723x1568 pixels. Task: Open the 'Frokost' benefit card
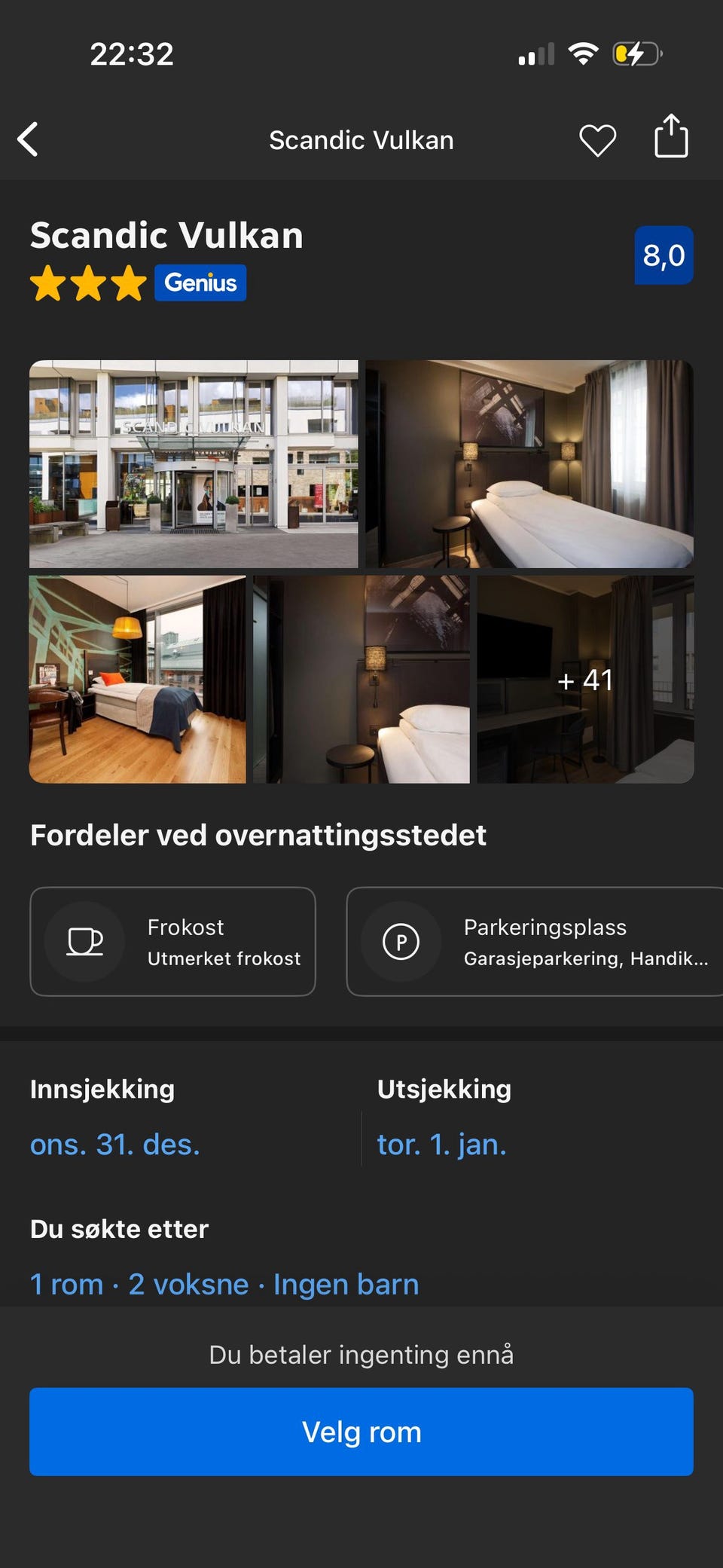[173, 941]
